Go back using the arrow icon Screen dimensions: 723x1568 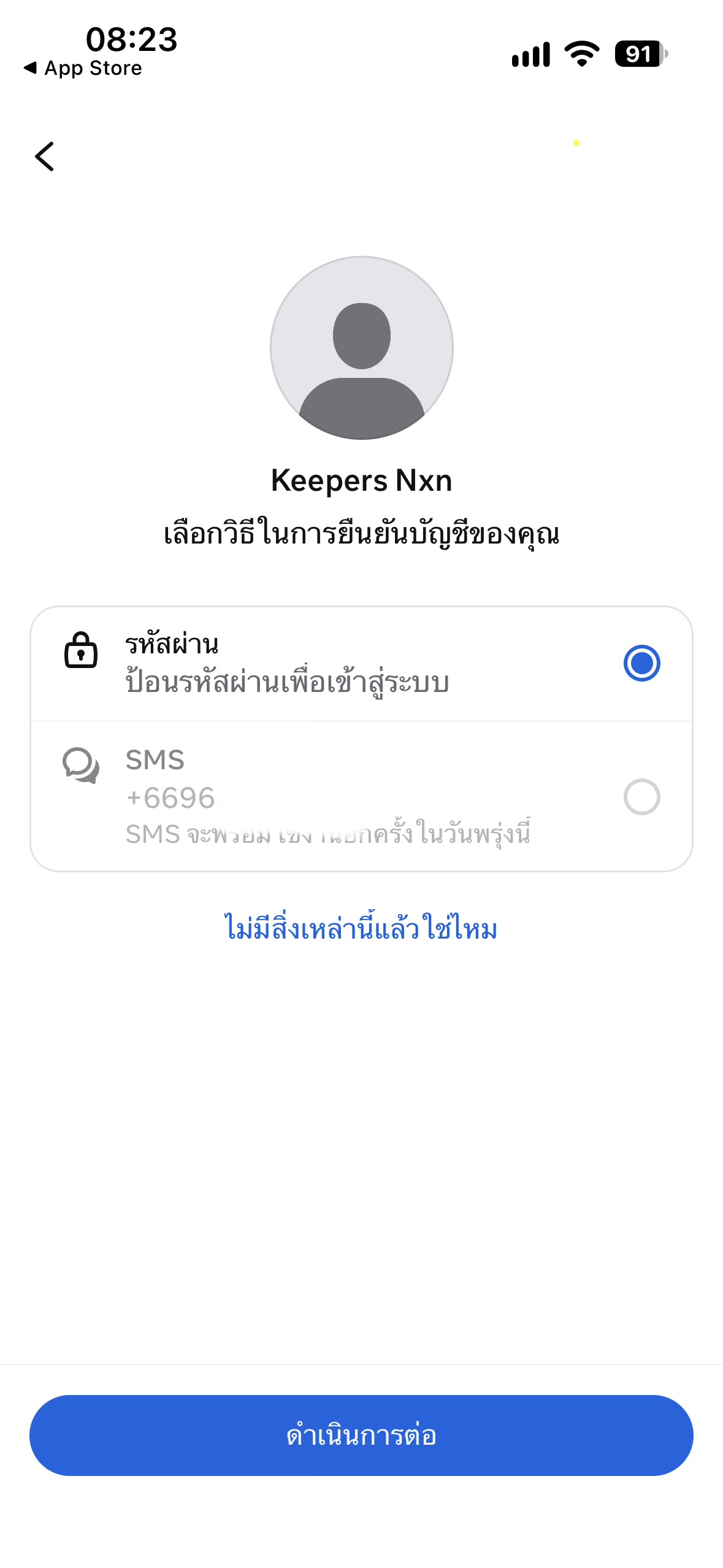coord(45,156)
